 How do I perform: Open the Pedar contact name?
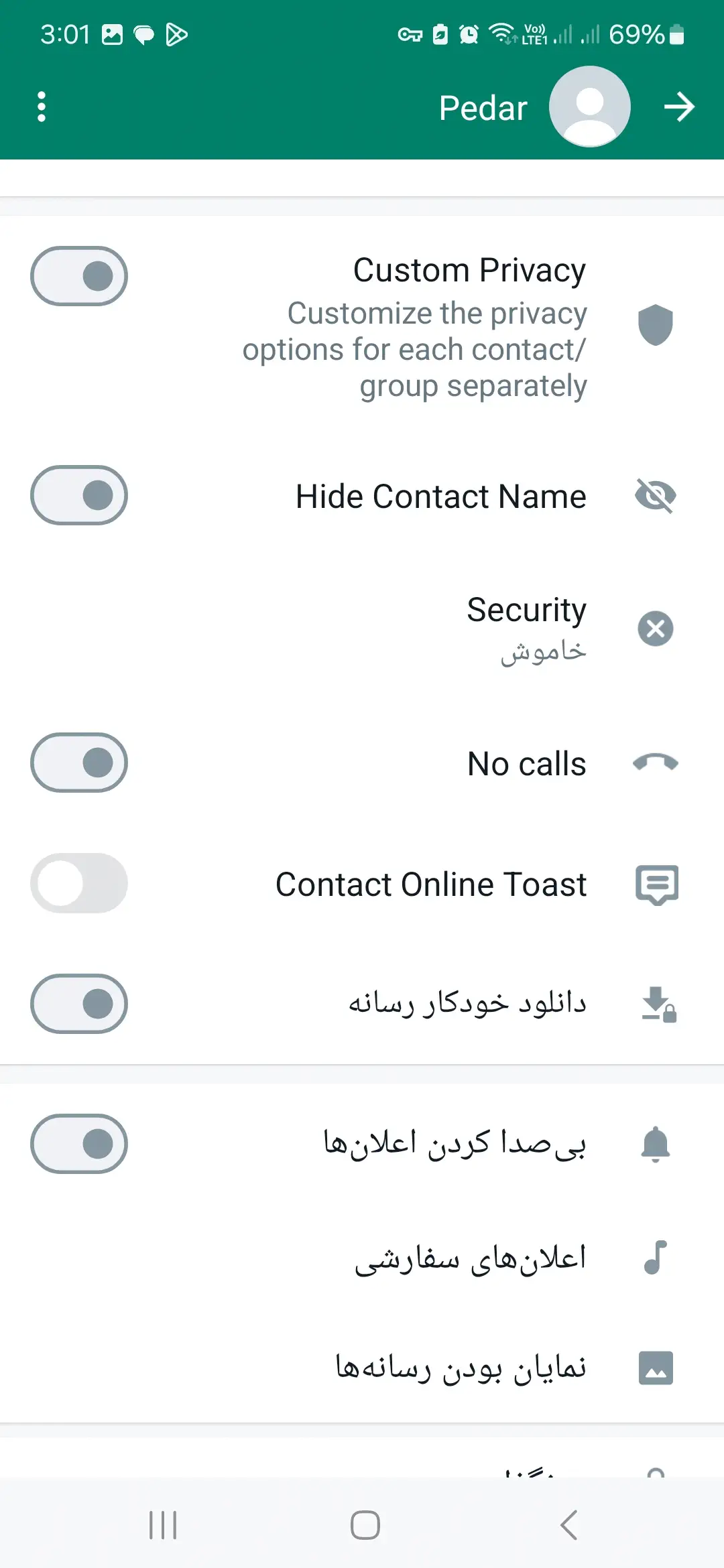[481, 107]
